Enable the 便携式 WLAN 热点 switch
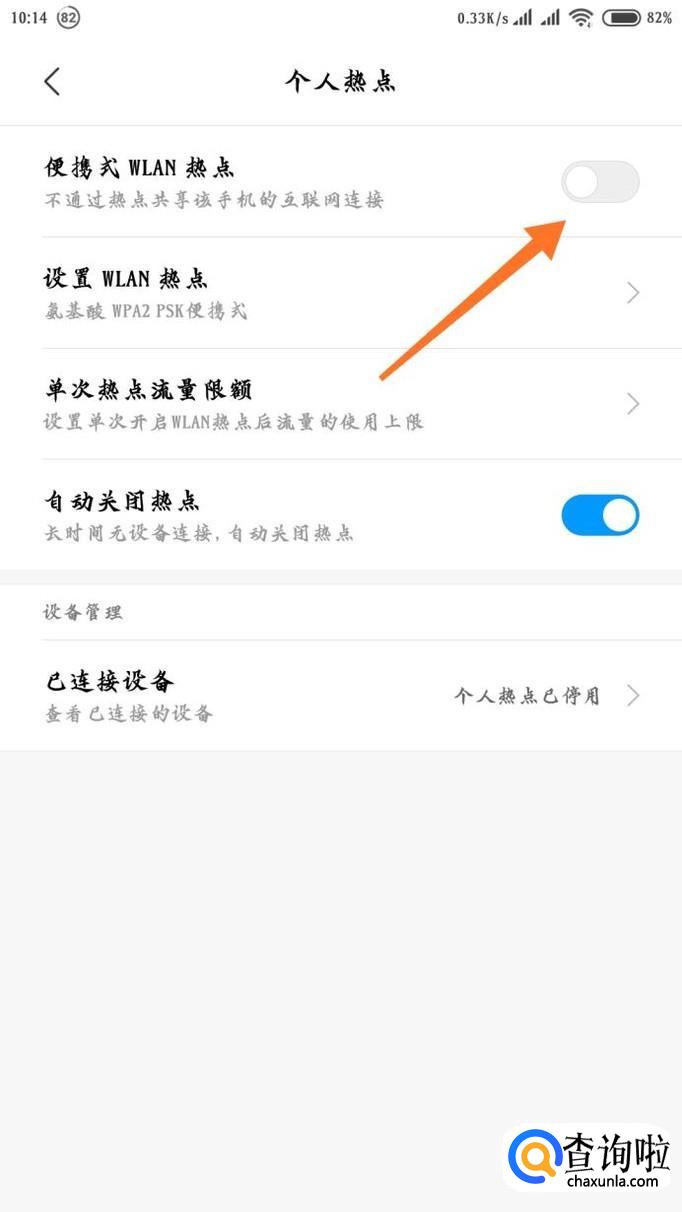Viewport: 682px width, 1212px height. [600, 182]
